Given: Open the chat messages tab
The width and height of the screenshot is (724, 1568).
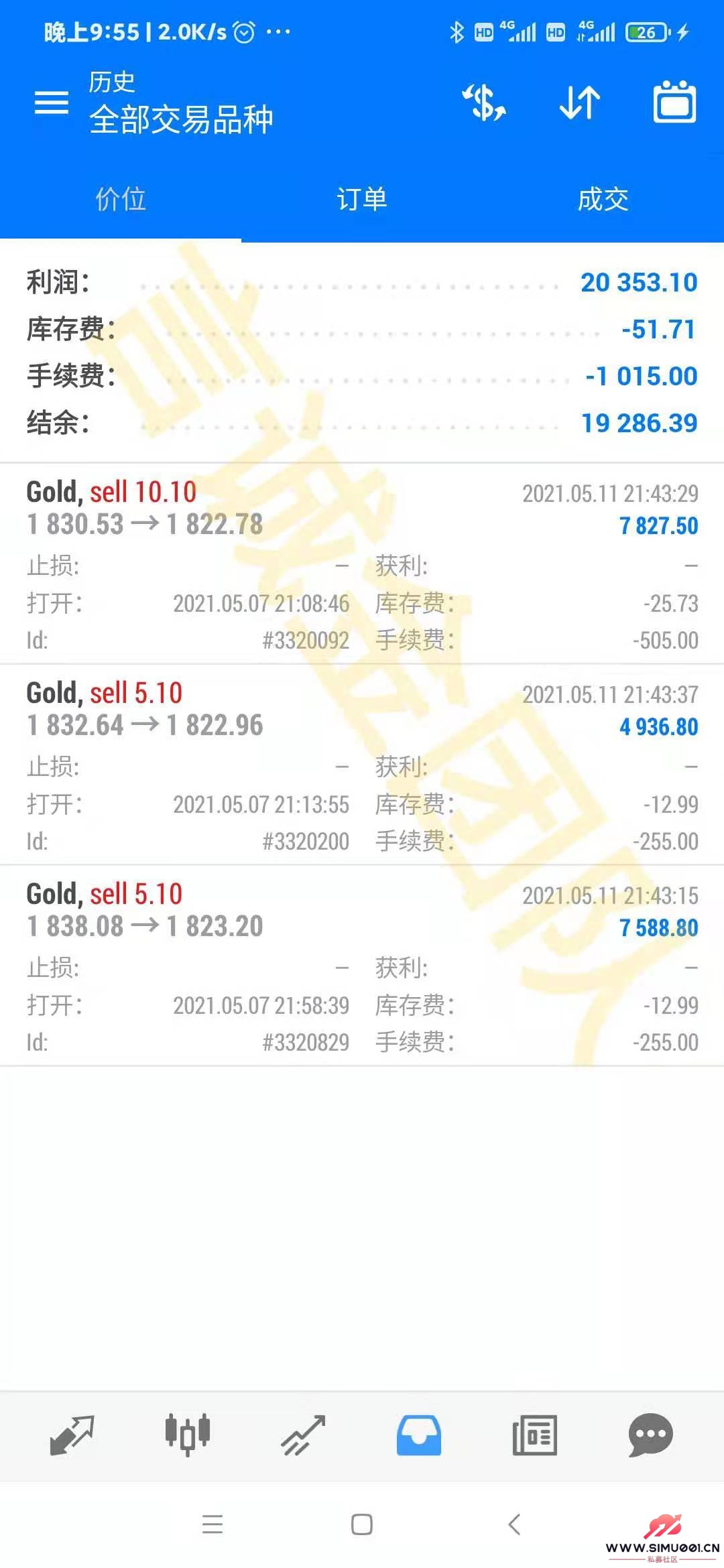Looking at the screenshot, I should pos(650,1435).
